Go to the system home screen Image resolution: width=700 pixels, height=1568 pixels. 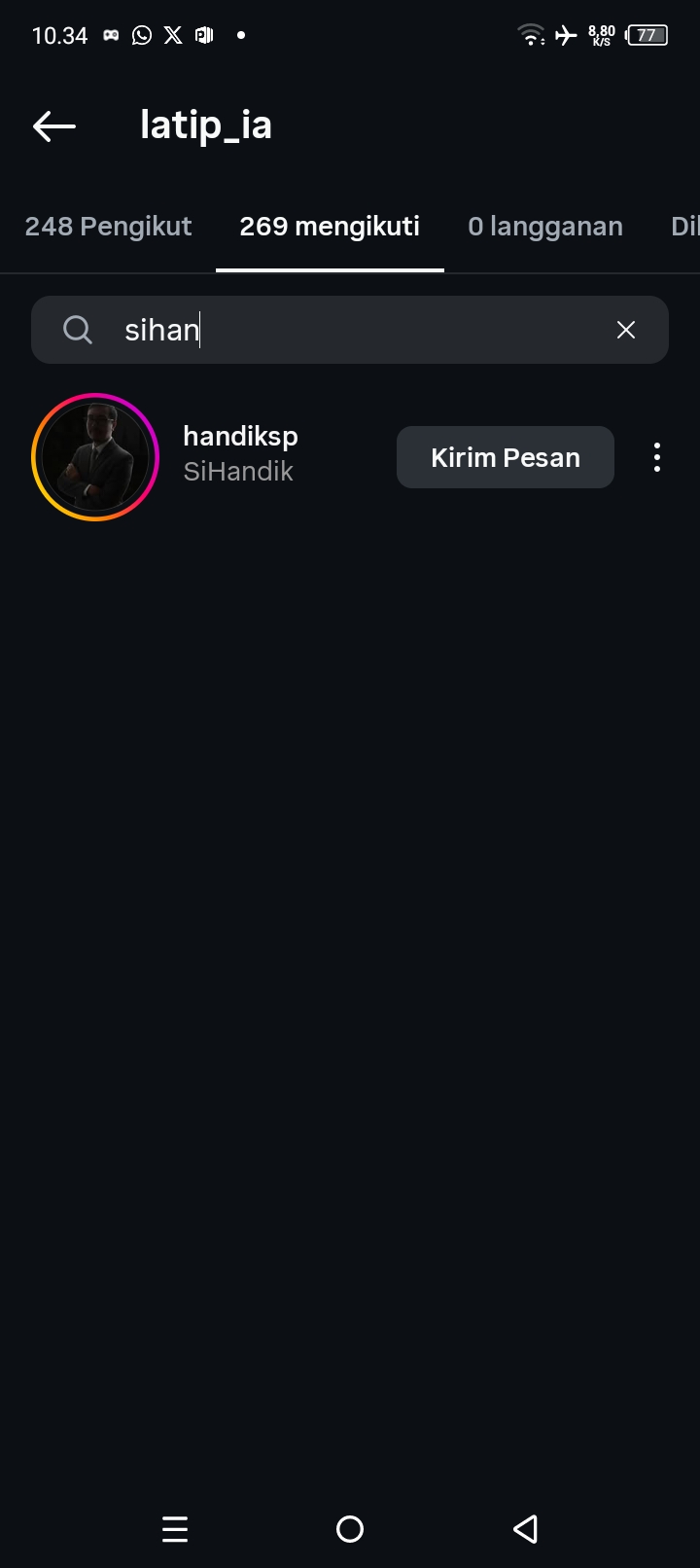[x=350, y=1529]
